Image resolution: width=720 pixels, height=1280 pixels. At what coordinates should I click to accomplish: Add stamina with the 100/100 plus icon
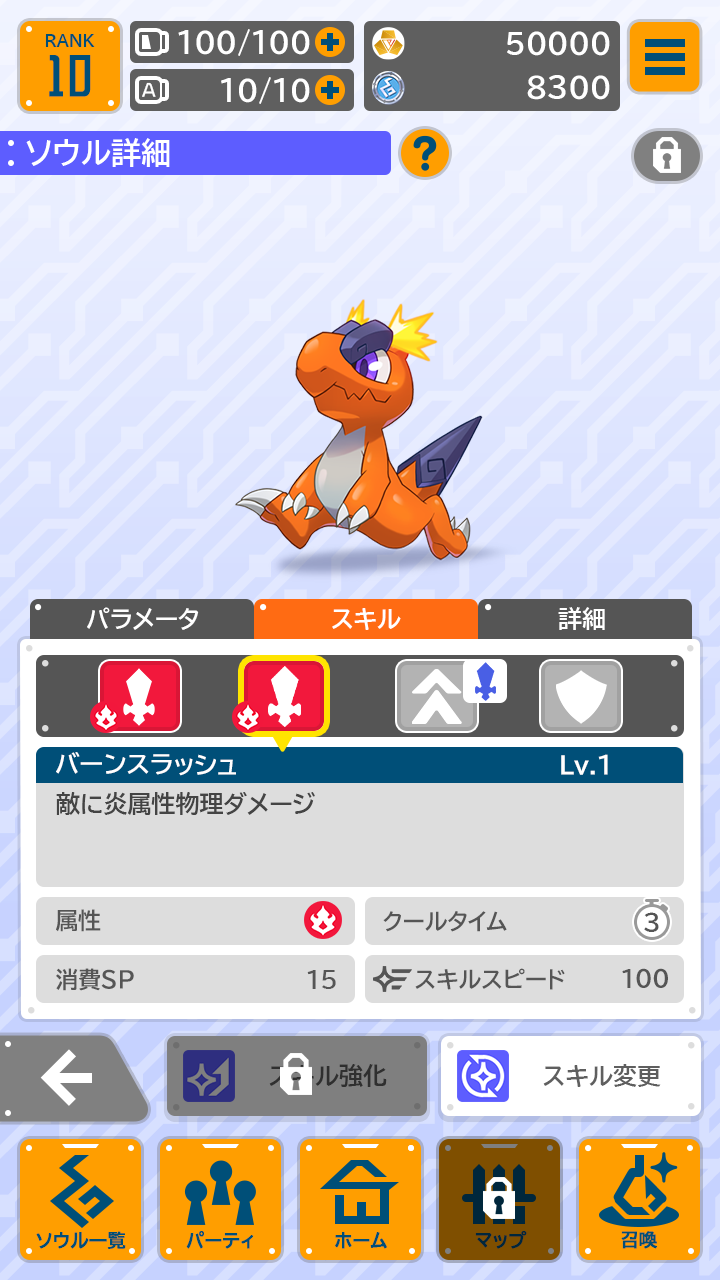click(329, 43)
